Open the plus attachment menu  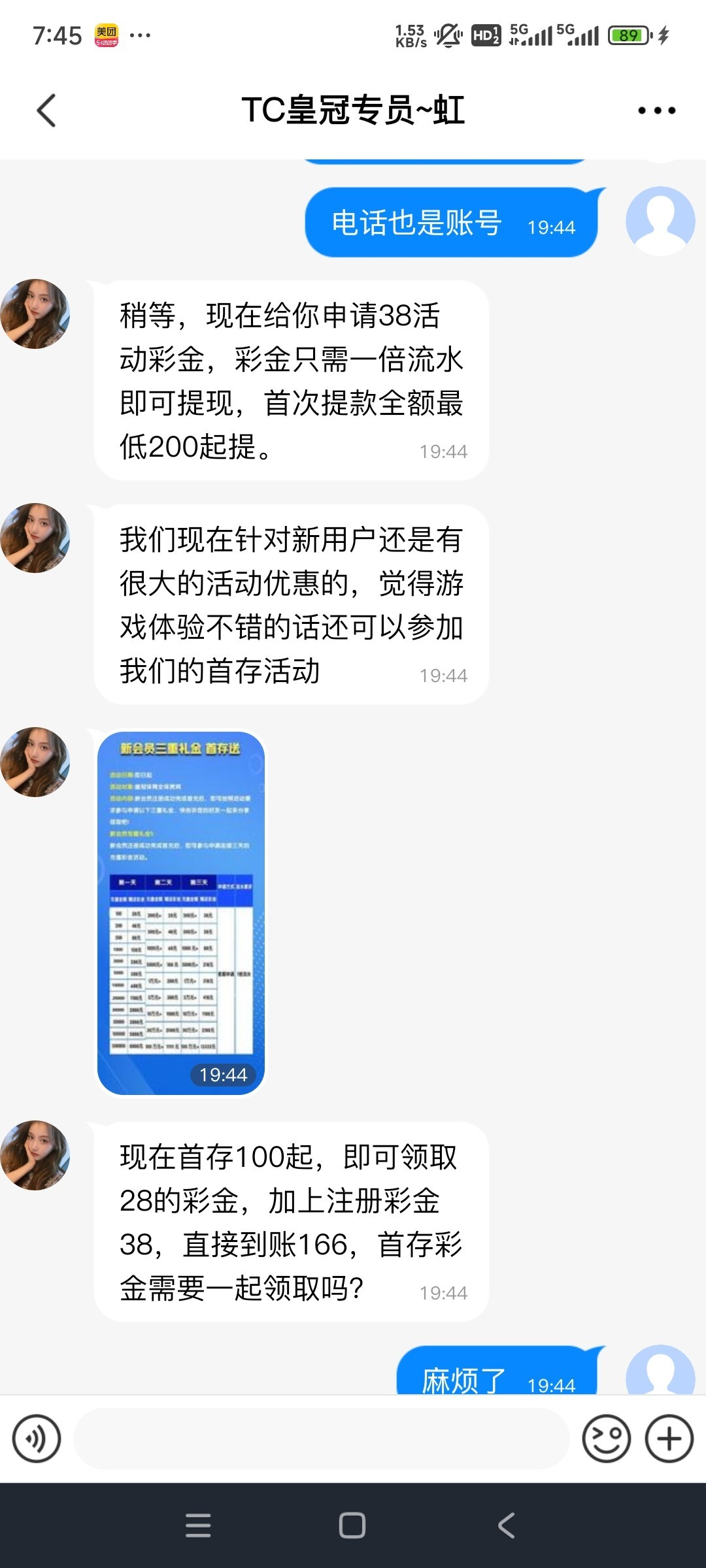point(669,1439)
